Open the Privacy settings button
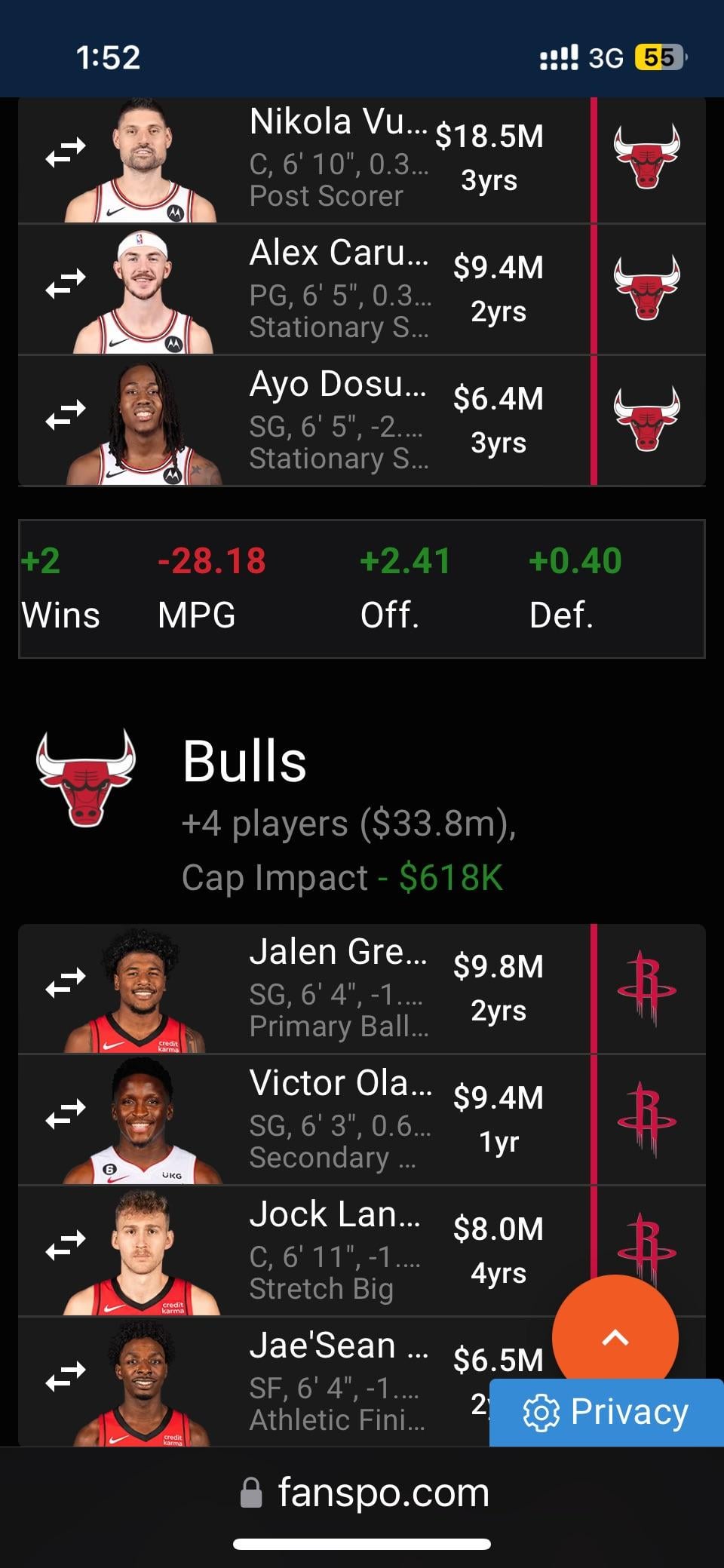Image resolution: width=724 pixels, height=1568 pixels. tap(606, 1412)
